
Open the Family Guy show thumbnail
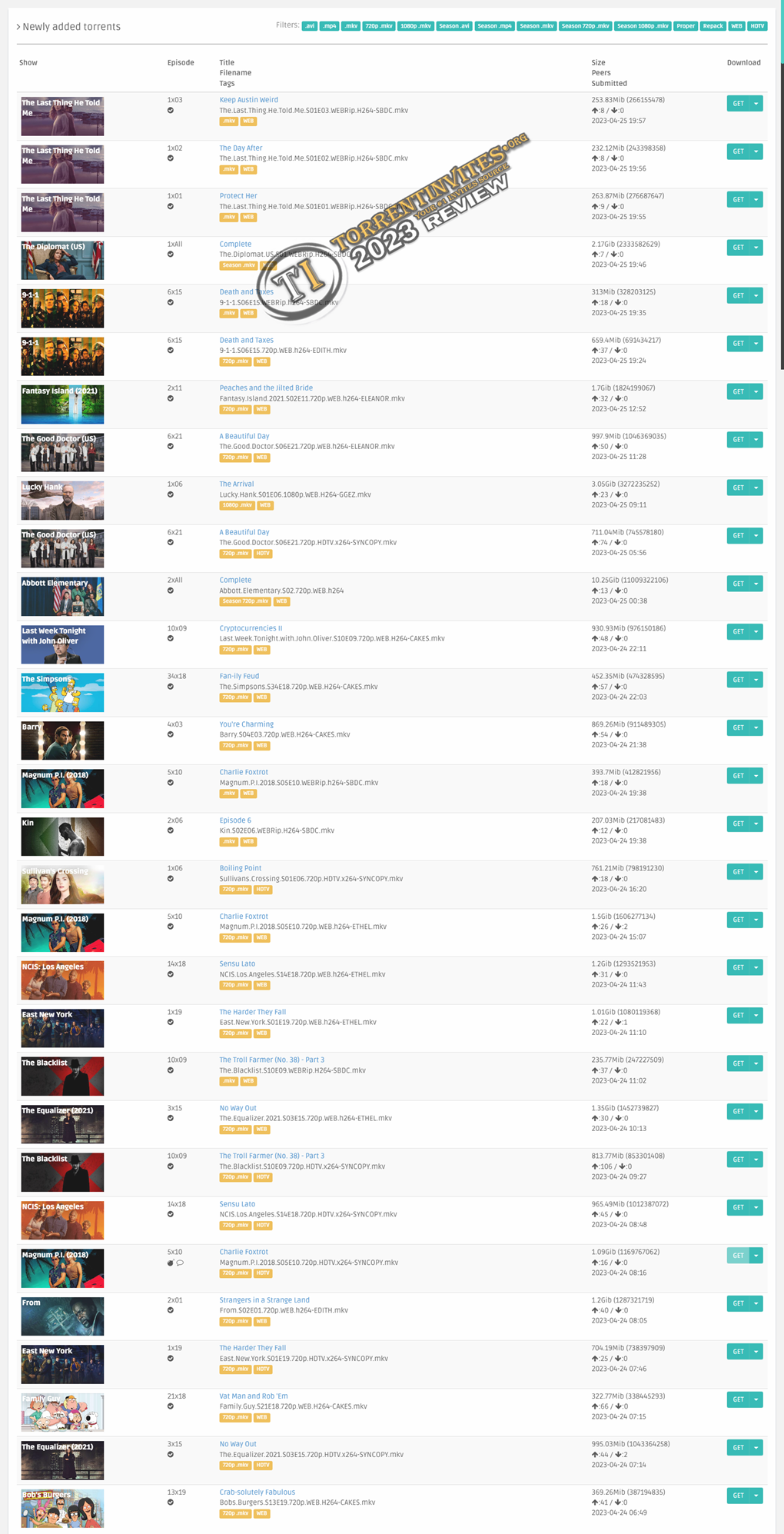click(x=62, y=1412)
